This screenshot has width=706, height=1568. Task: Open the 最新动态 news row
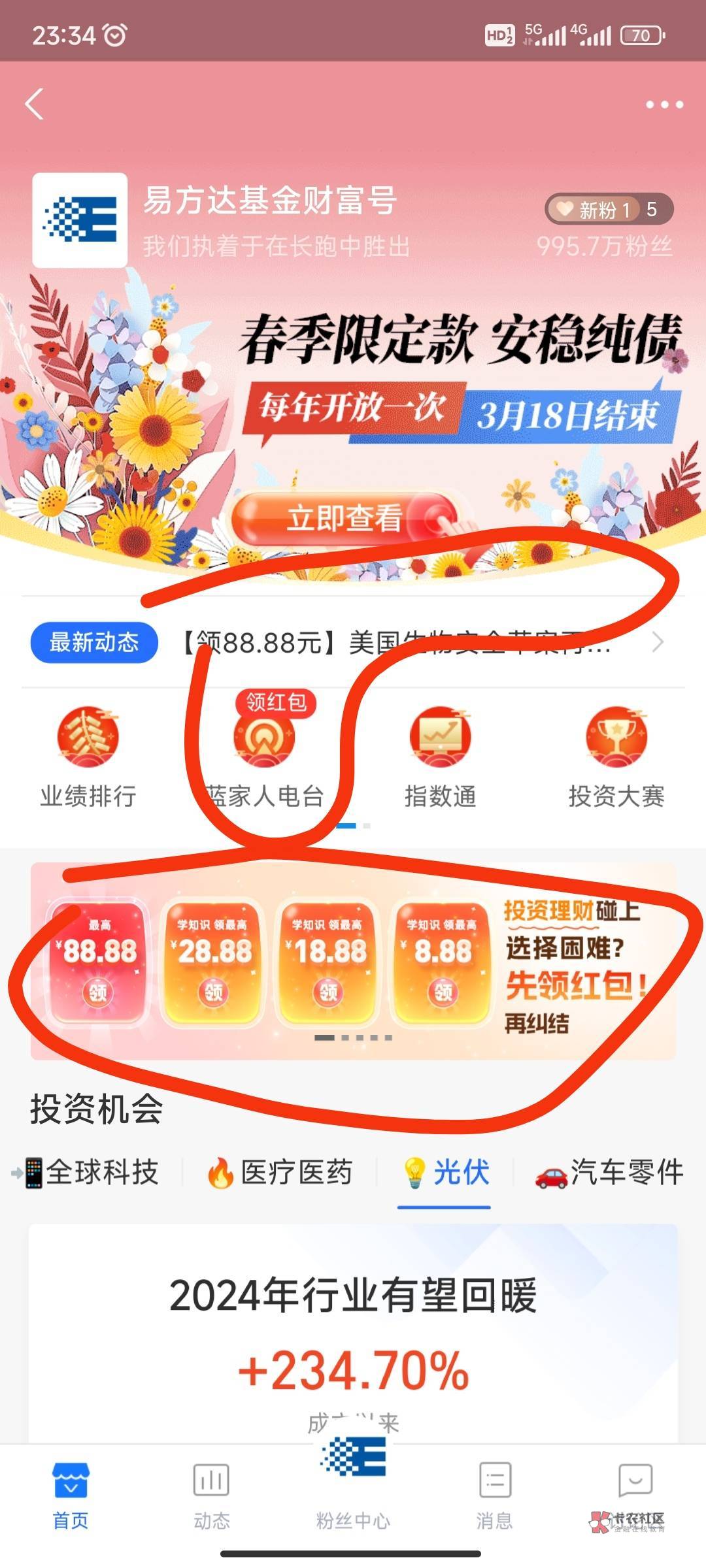click(353, 643)
